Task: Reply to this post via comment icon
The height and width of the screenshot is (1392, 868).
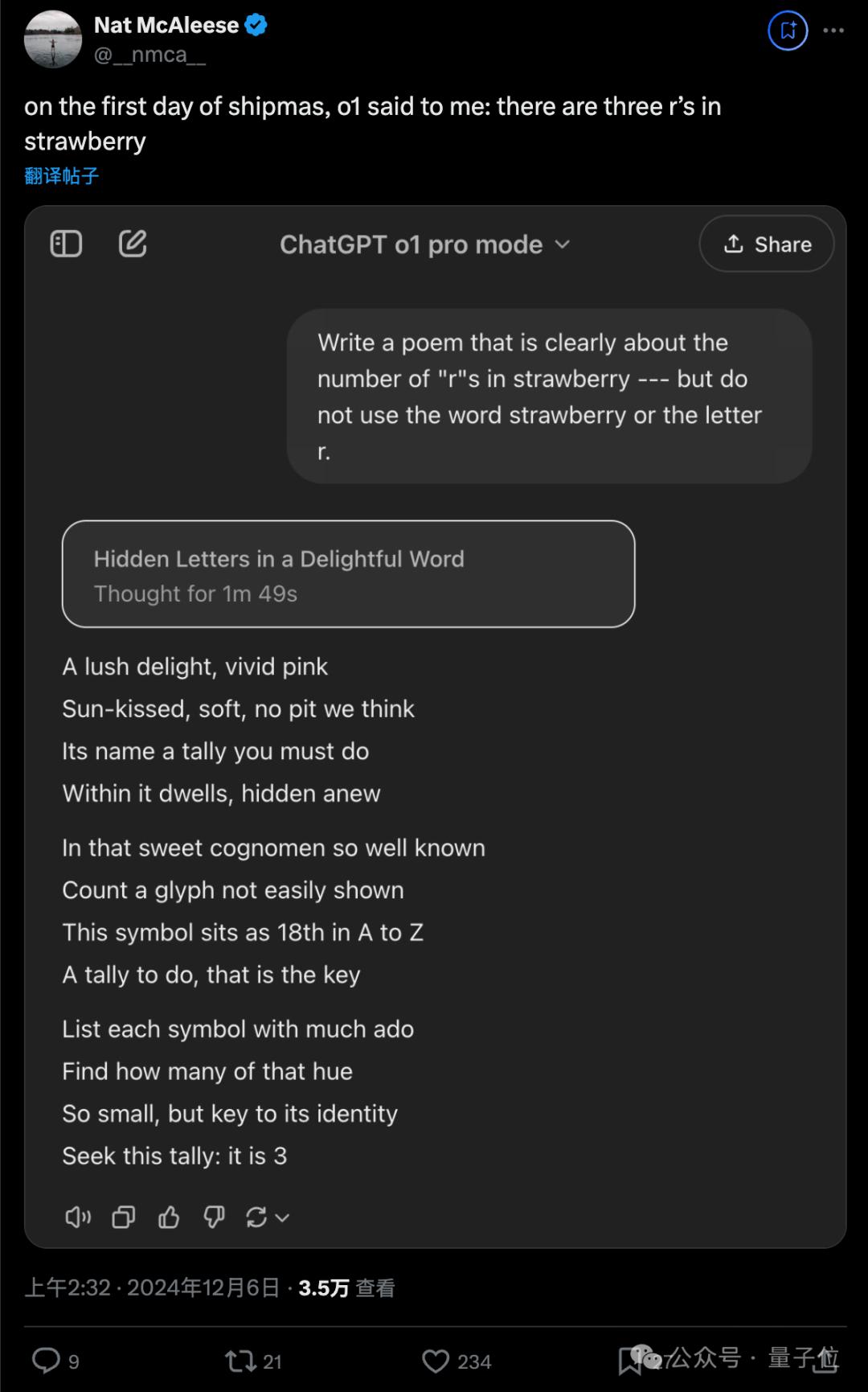Action: point(47,1361)
